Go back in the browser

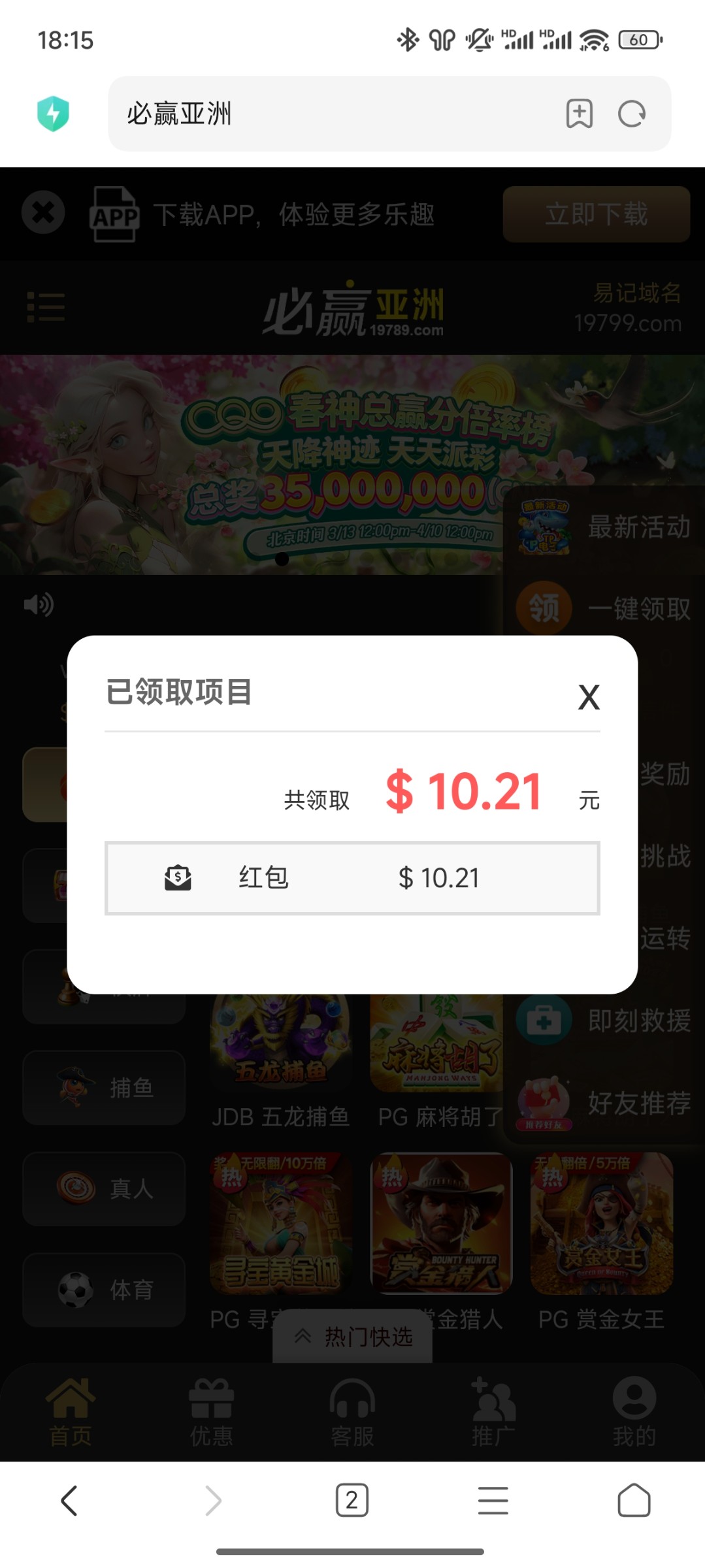[69, 1500]
